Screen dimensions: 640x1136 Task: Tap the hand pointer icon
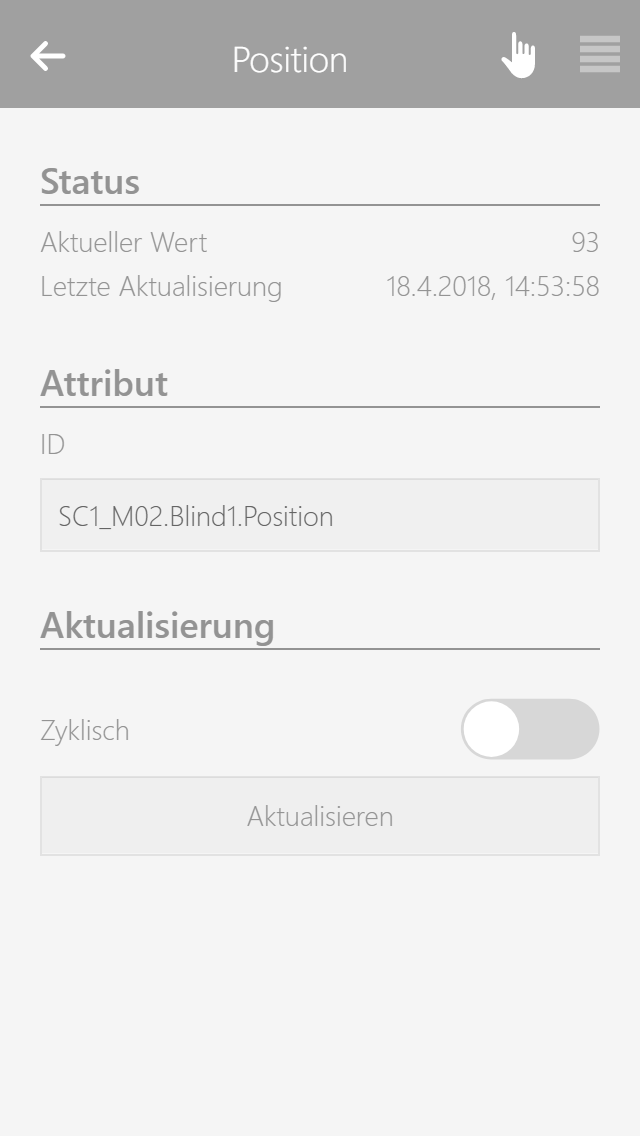coord(518,56)
